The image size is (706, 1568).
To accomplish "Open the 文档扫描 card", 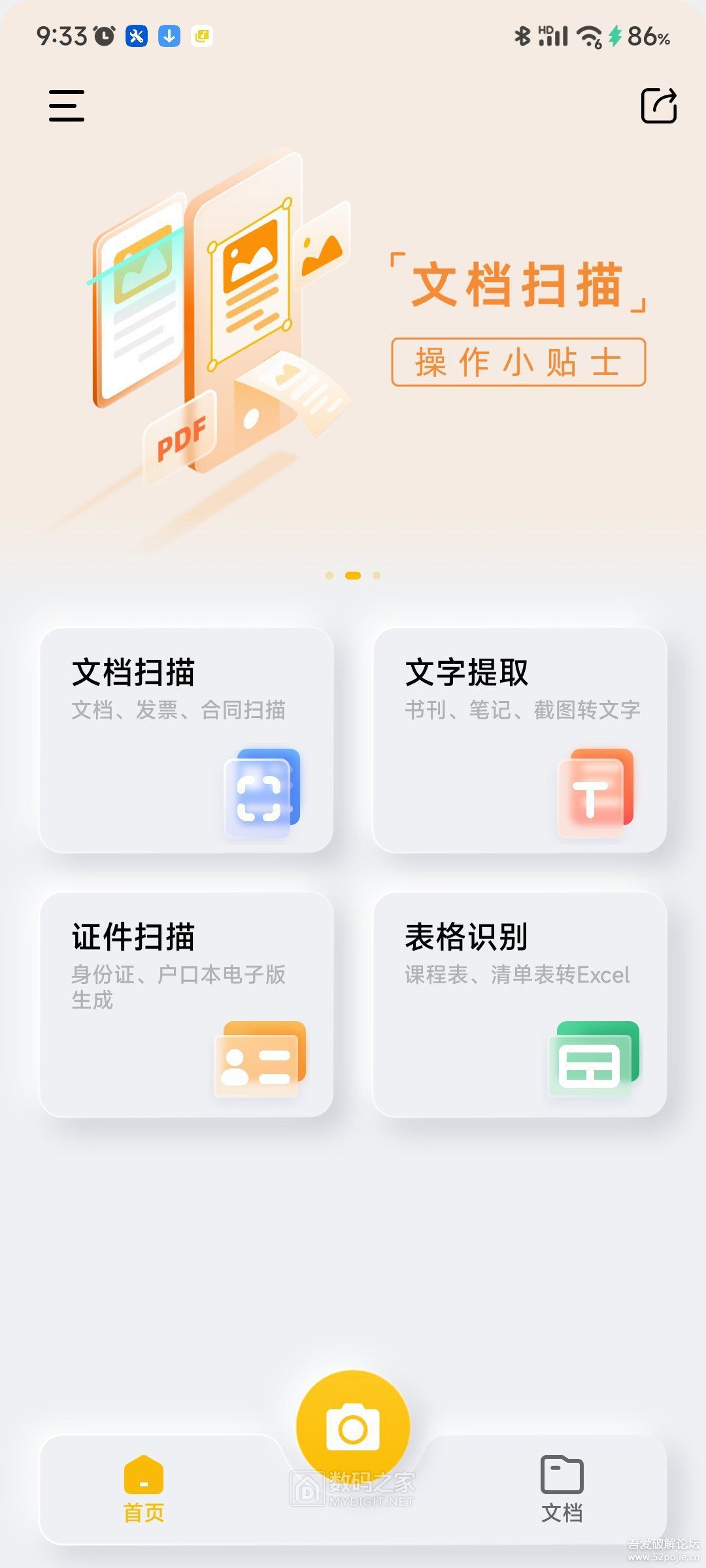I will [186, 740].
